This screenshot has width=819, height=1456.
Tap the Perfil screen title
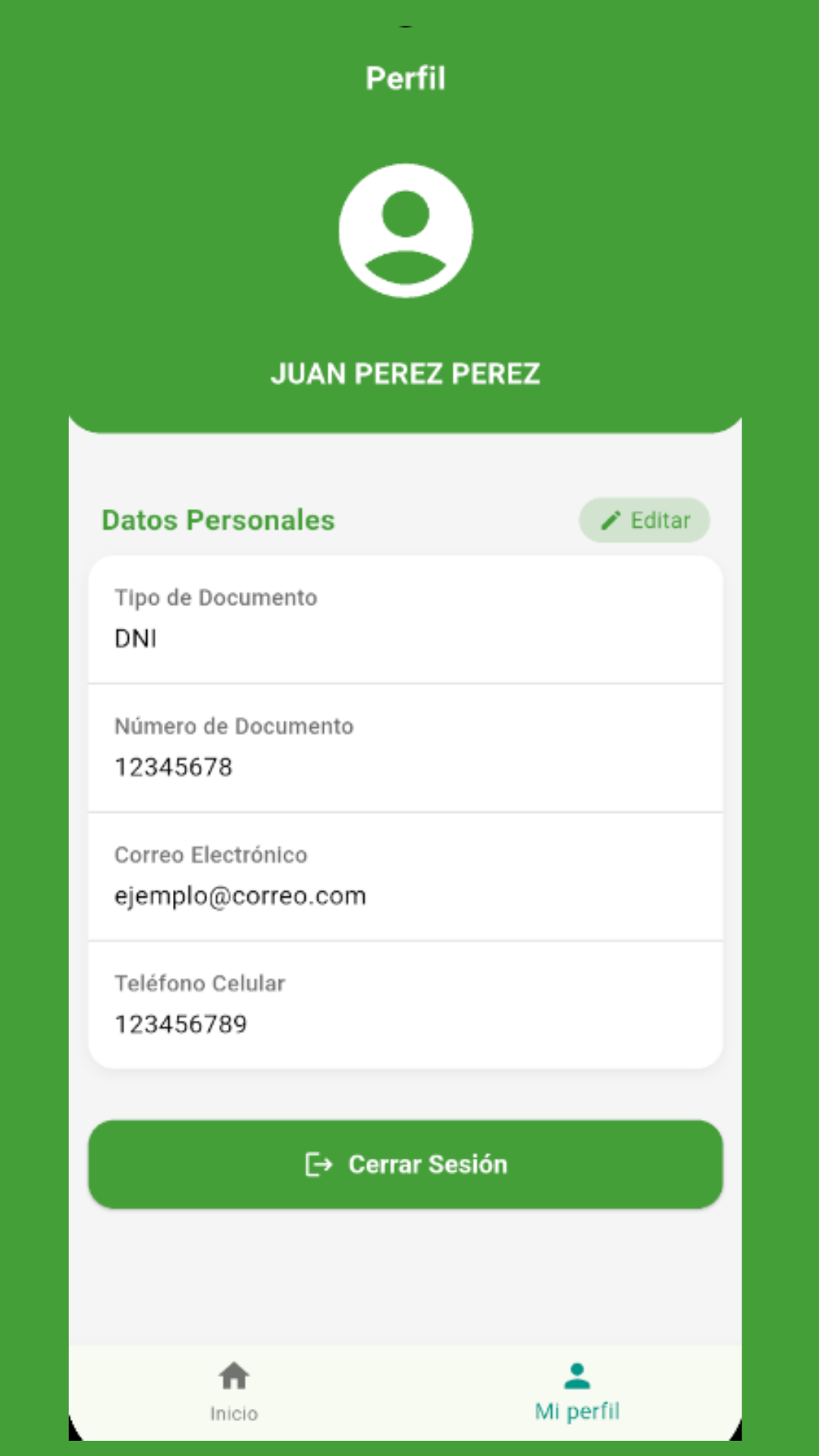coord(406,77)
